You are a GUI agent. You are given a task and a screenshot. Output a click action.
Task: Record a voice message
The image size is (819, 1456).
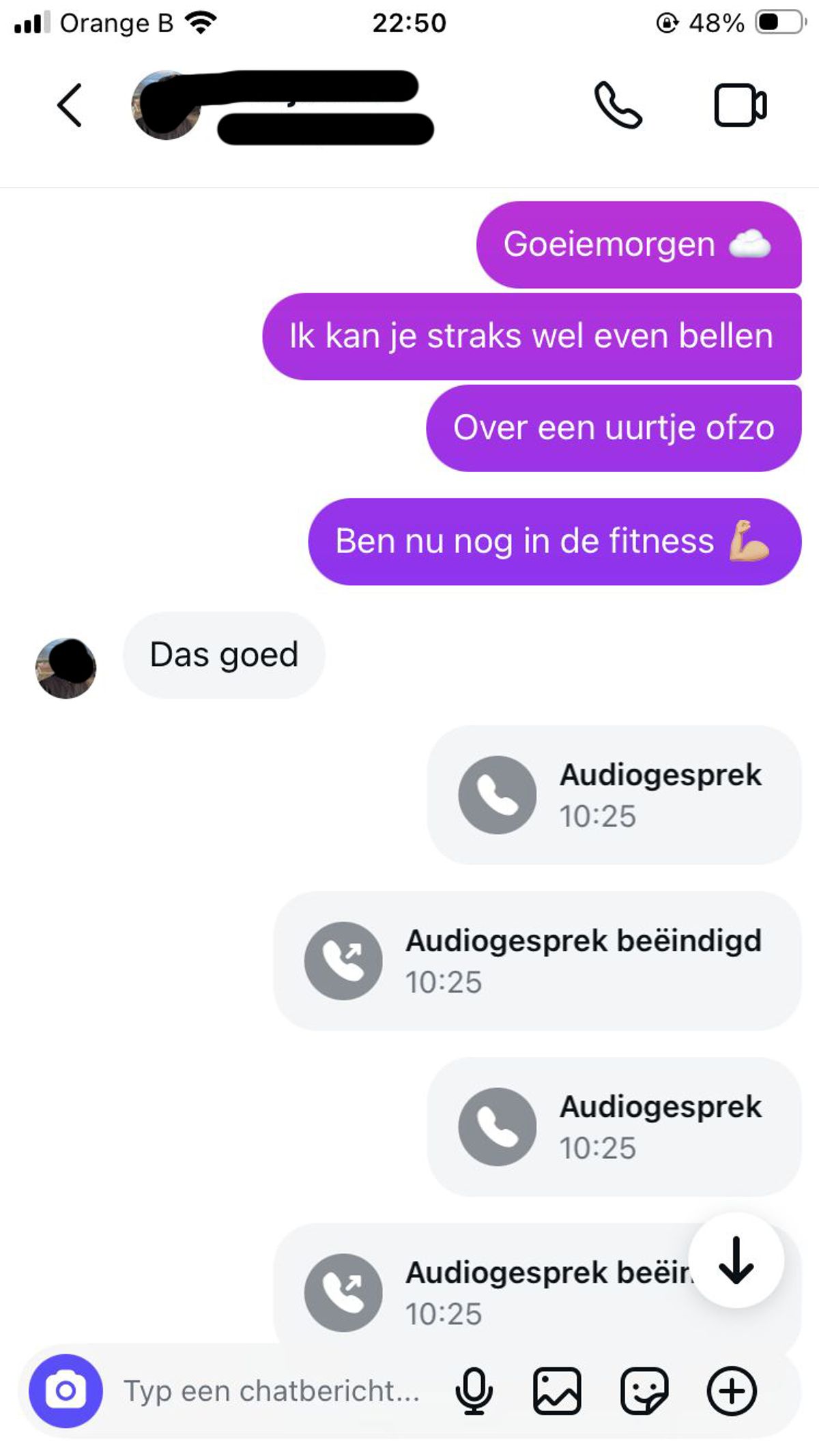point(474,1391)
